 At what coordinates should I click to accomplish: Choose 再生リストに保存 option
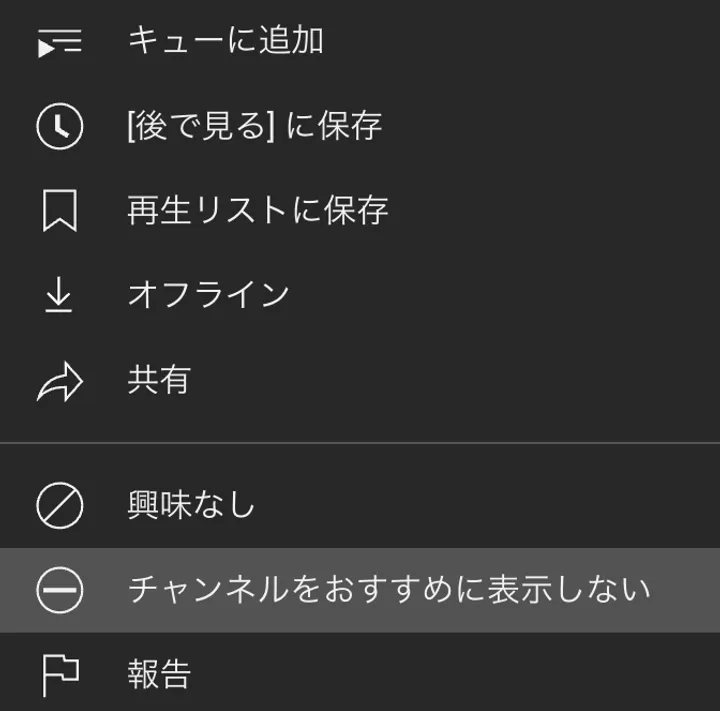coord(257,211)
